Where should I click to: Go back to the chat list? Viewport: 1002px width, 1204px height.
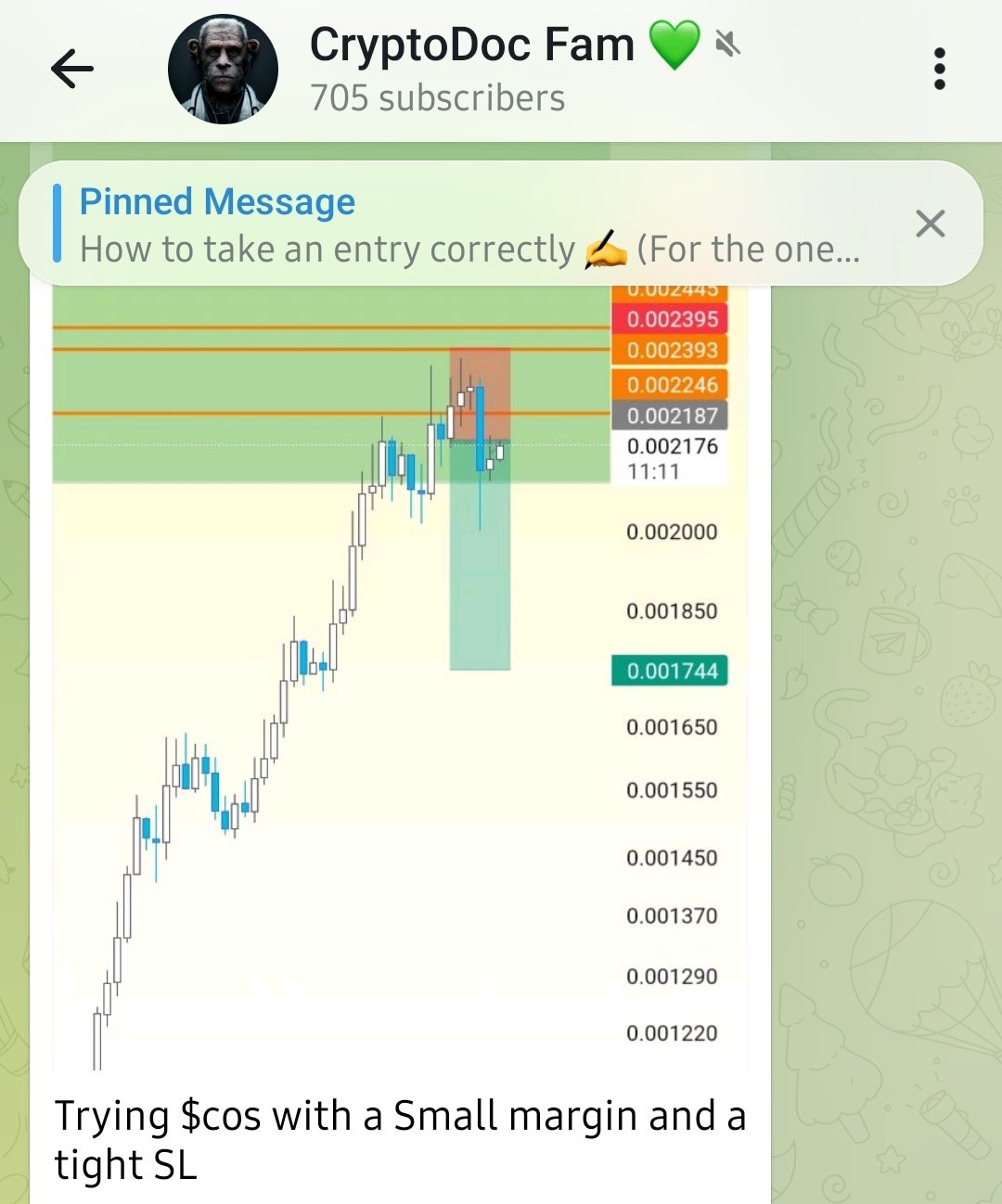(x=72, y=69)
